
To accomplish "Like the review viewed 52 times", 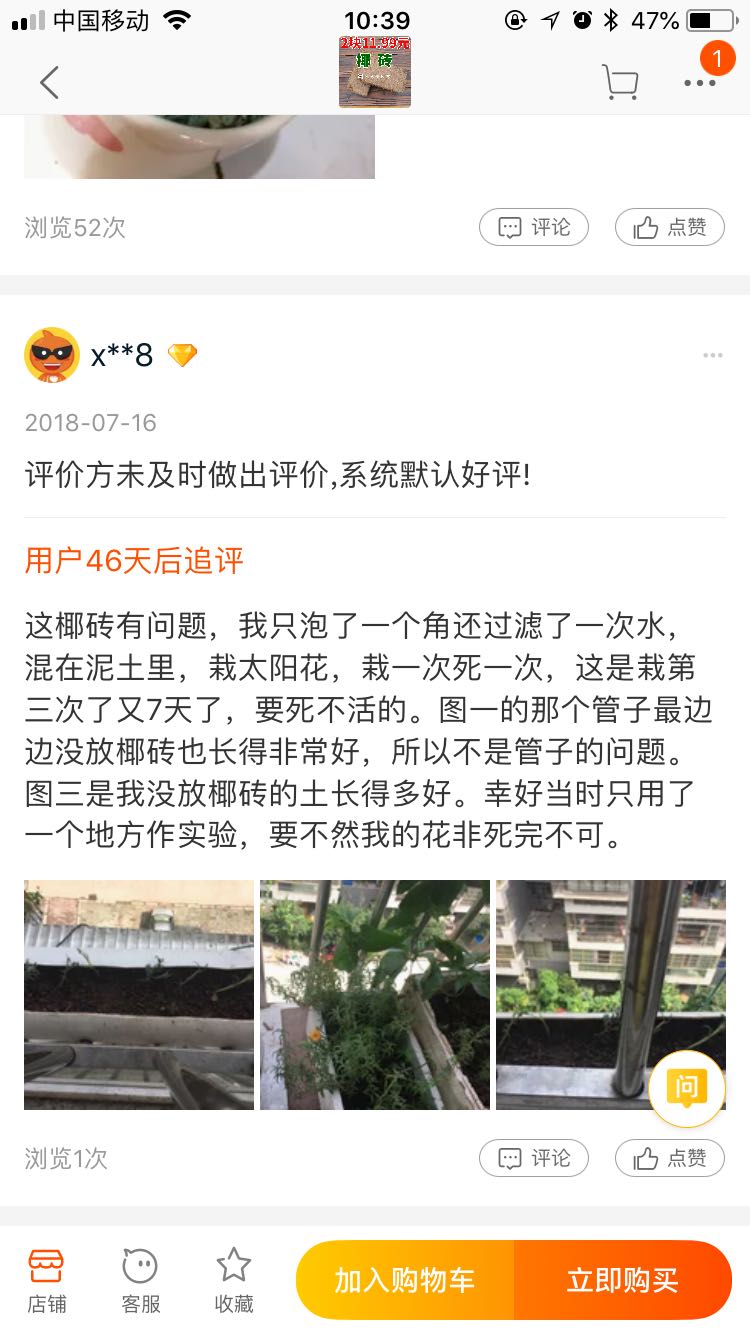I will pyautogui.click(x=669, y=227).
